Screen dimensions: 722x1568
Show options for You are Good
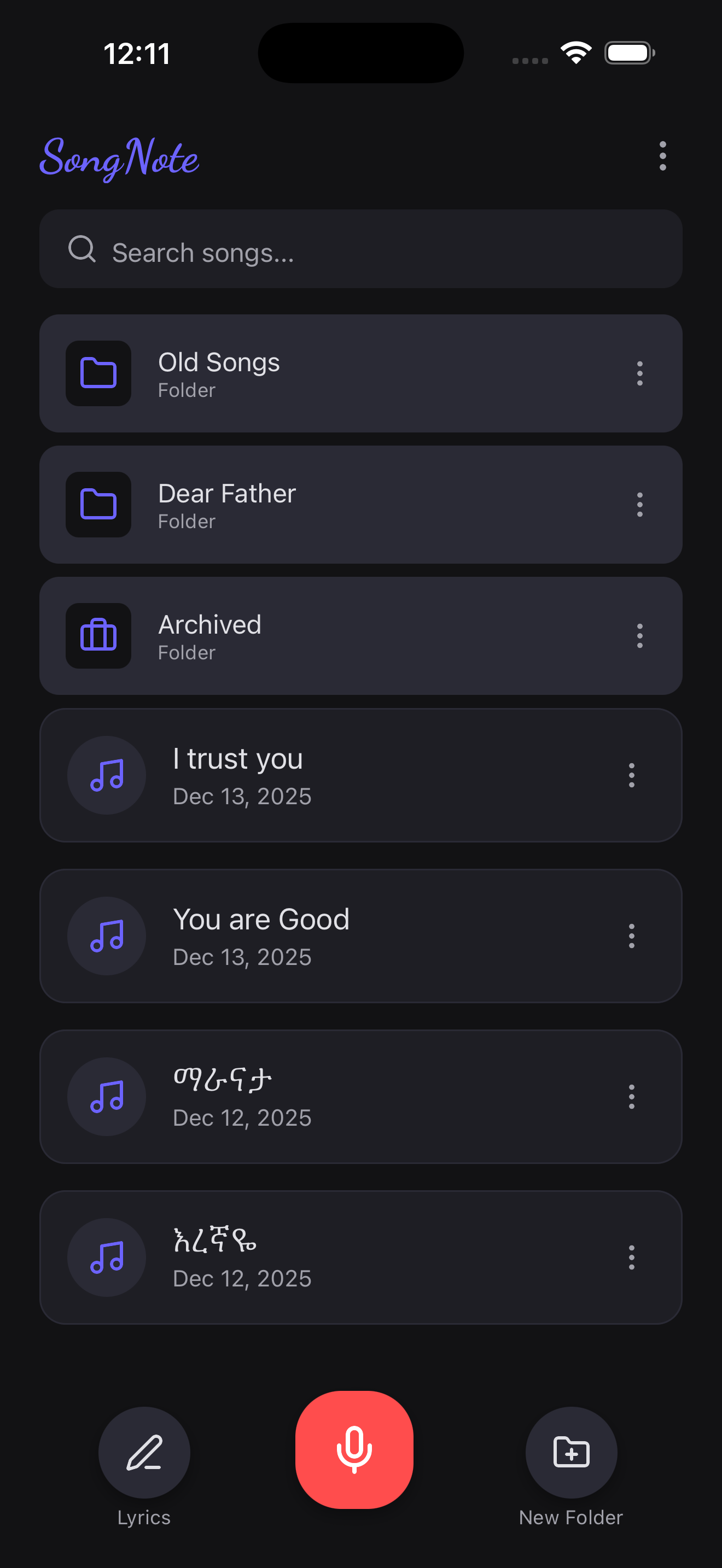[631, 936]
